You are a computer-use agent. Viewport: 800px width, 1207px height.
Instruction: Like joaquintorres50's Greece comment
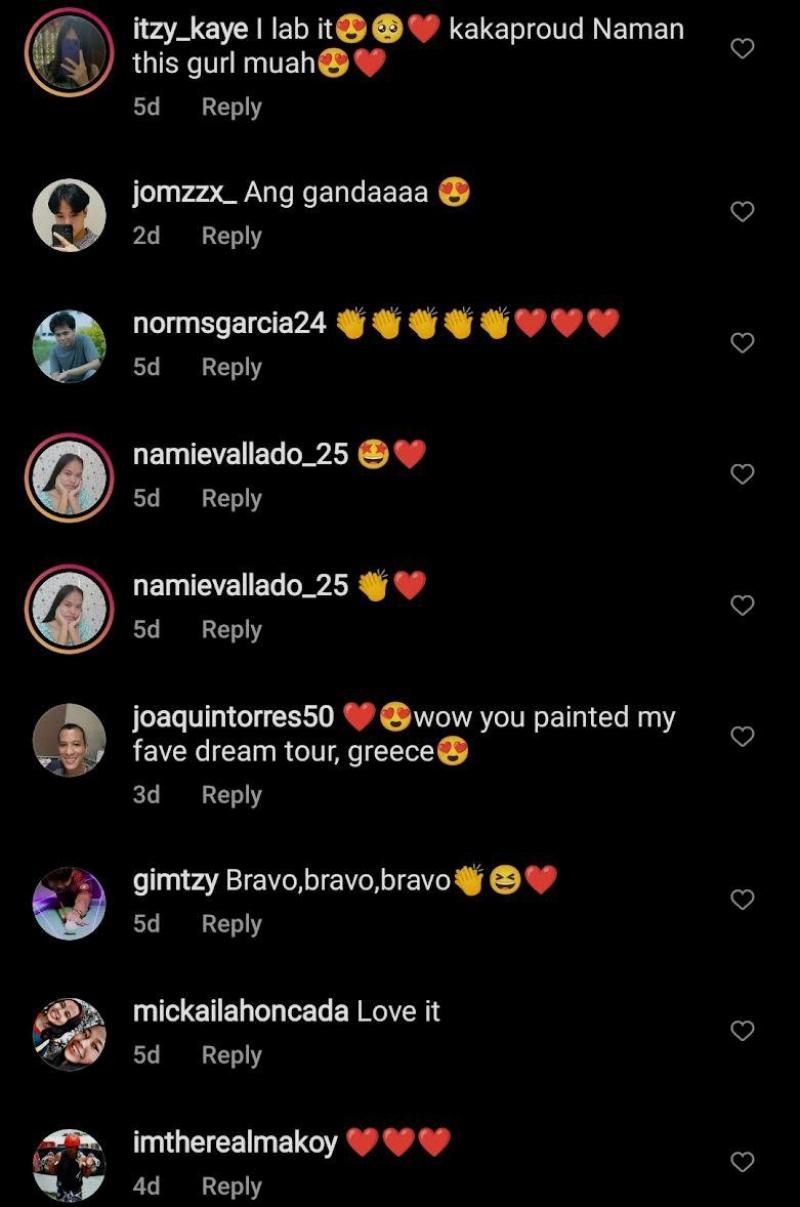pos(742,737)
